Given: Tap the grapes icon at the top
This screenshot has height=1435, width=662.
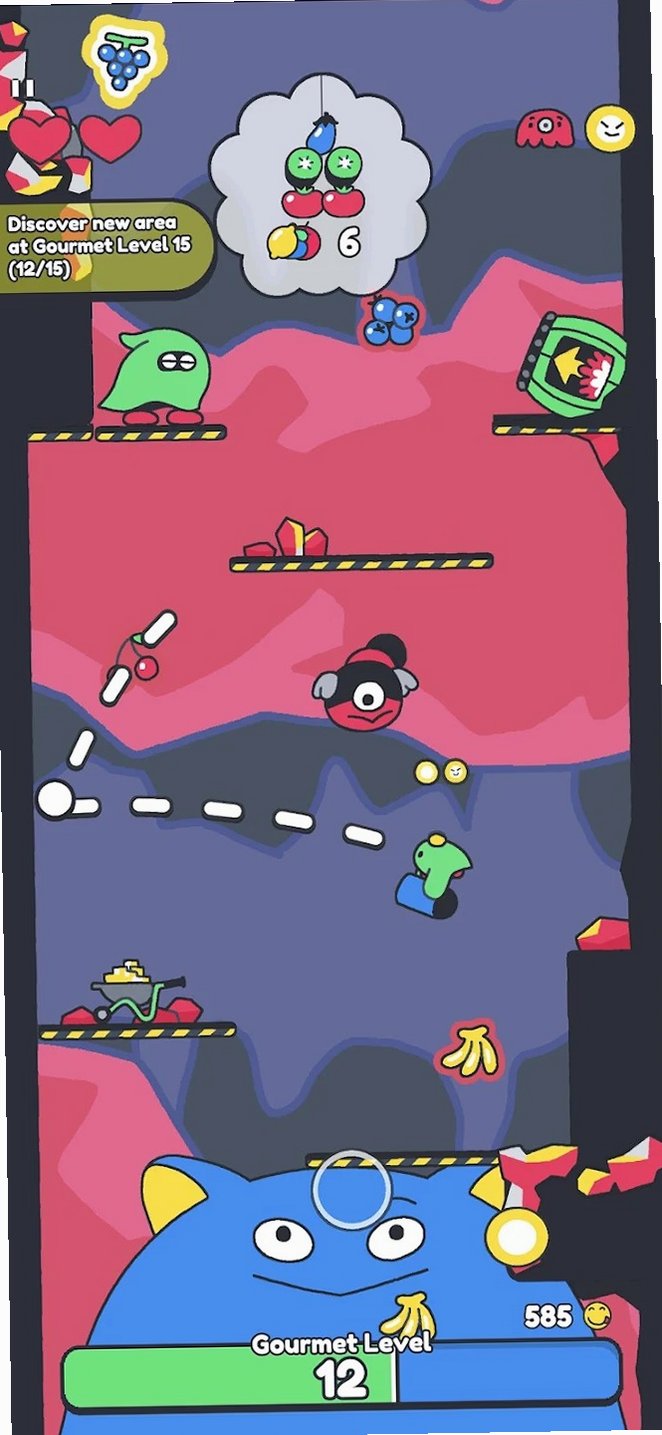Looking at the screenshot, I should 122,60.
